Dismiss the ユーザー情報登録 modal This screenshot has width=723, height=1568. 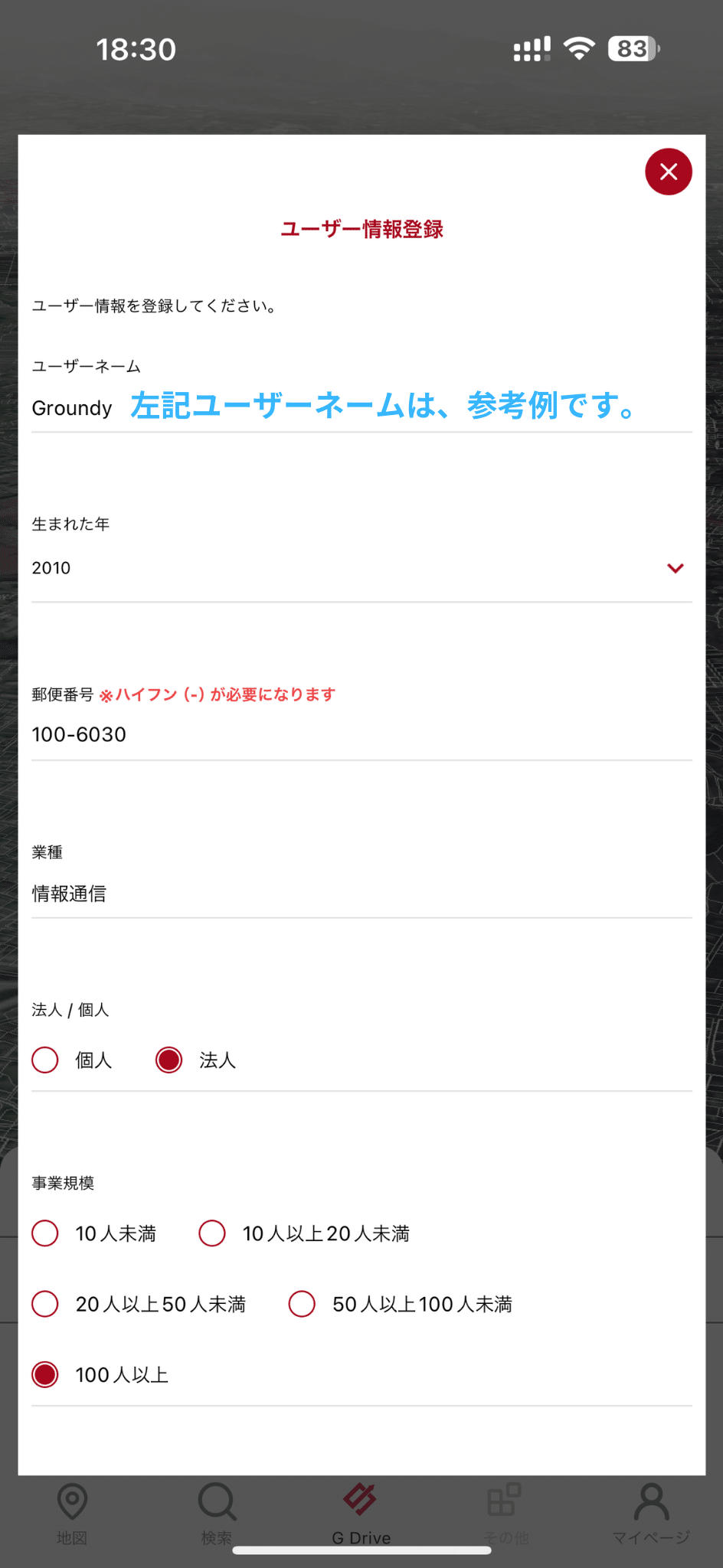[x=668, y=172]
